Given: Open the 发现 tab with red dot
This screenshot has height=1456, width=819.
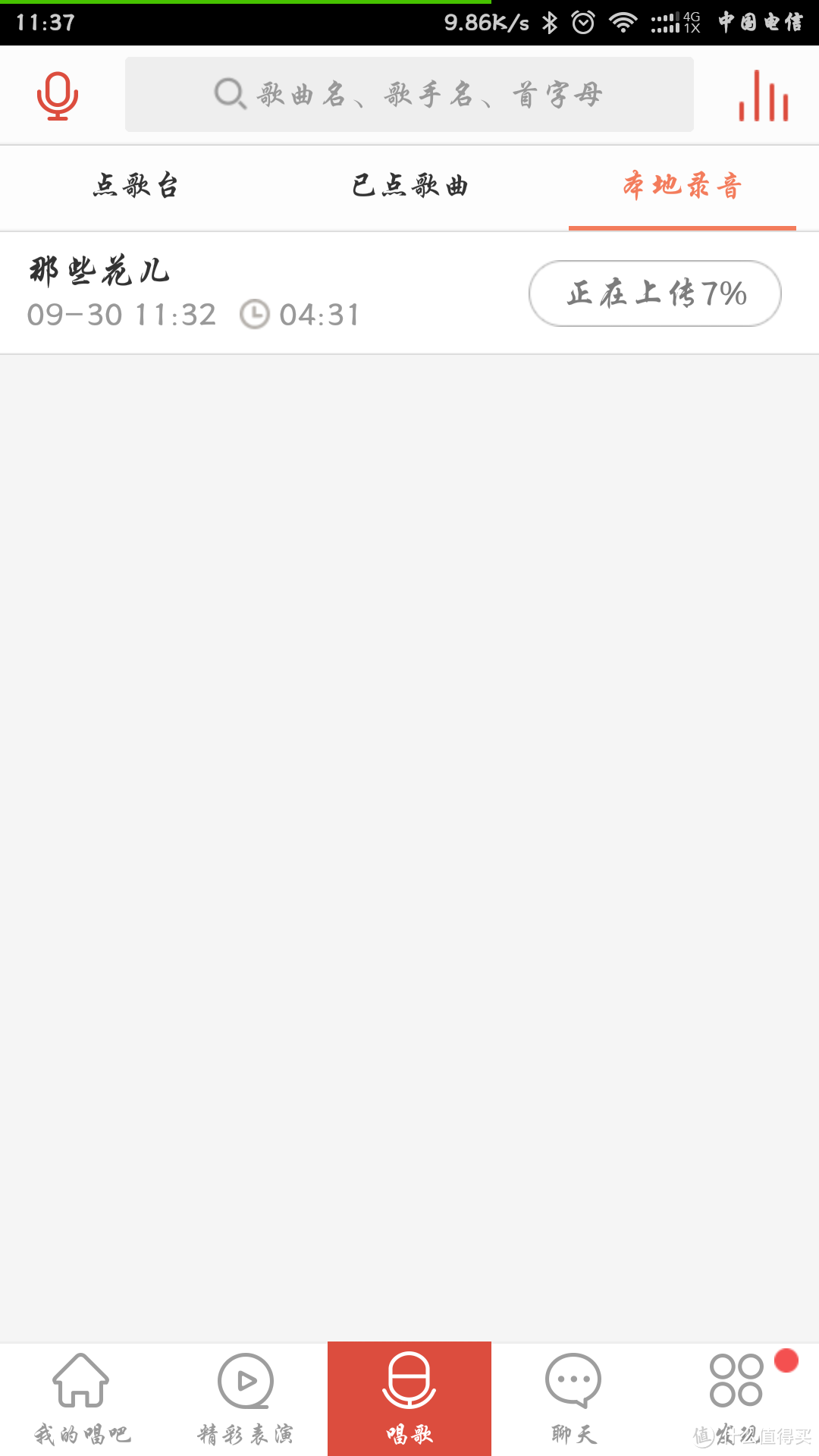Looking at the screenshot, I should (737, 1399).
